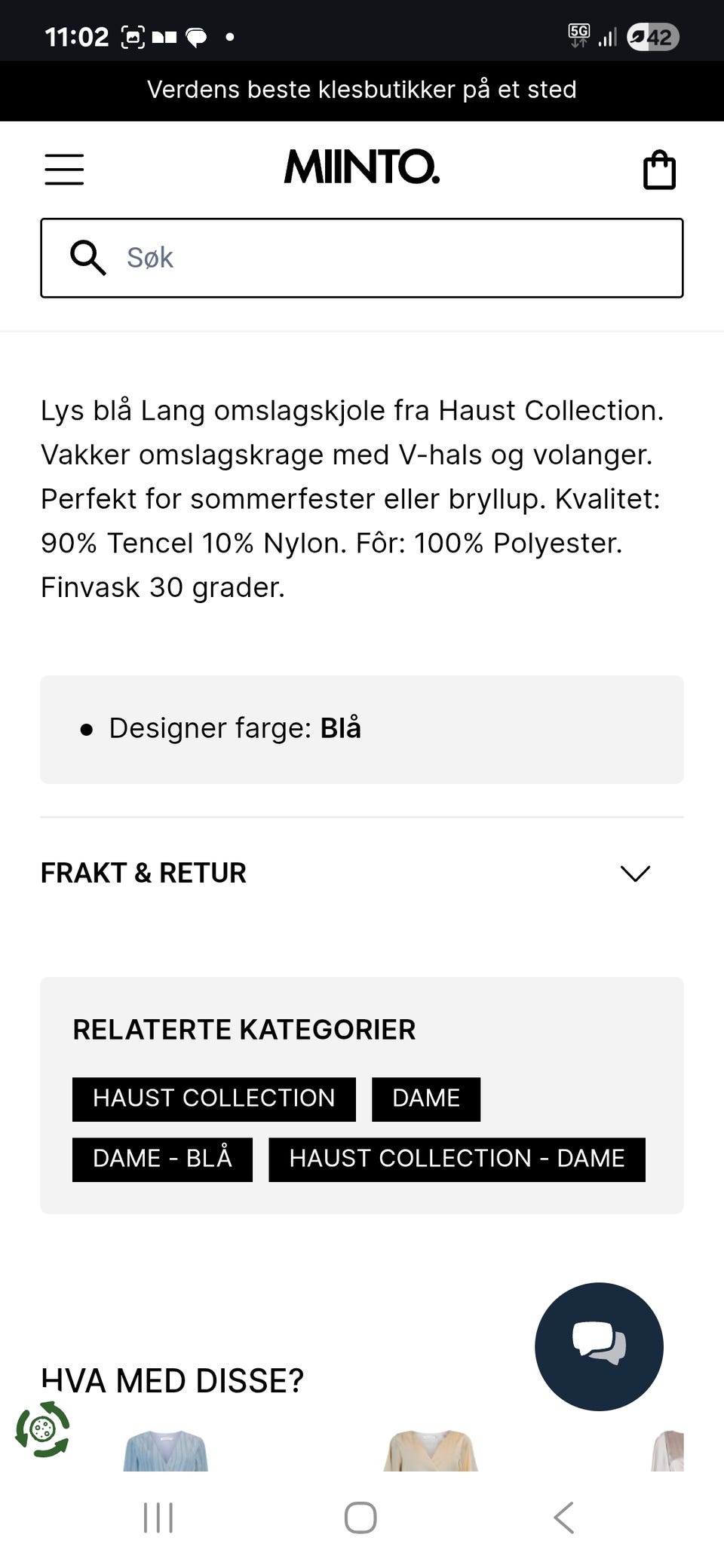
Task: Open HAUST COLLECTION - DAME category
Action: pyautogui.click(x=456, y=1159)
